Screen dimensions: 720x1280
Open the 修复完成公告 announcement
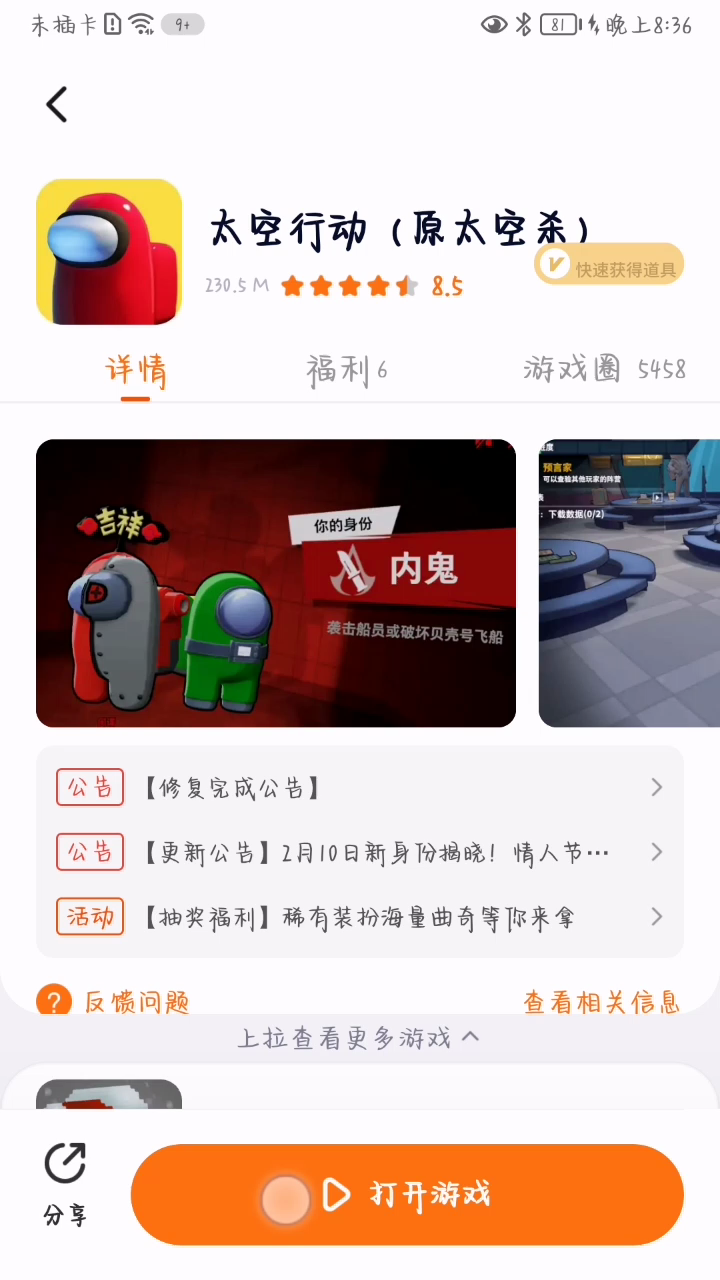click(360, 787)
